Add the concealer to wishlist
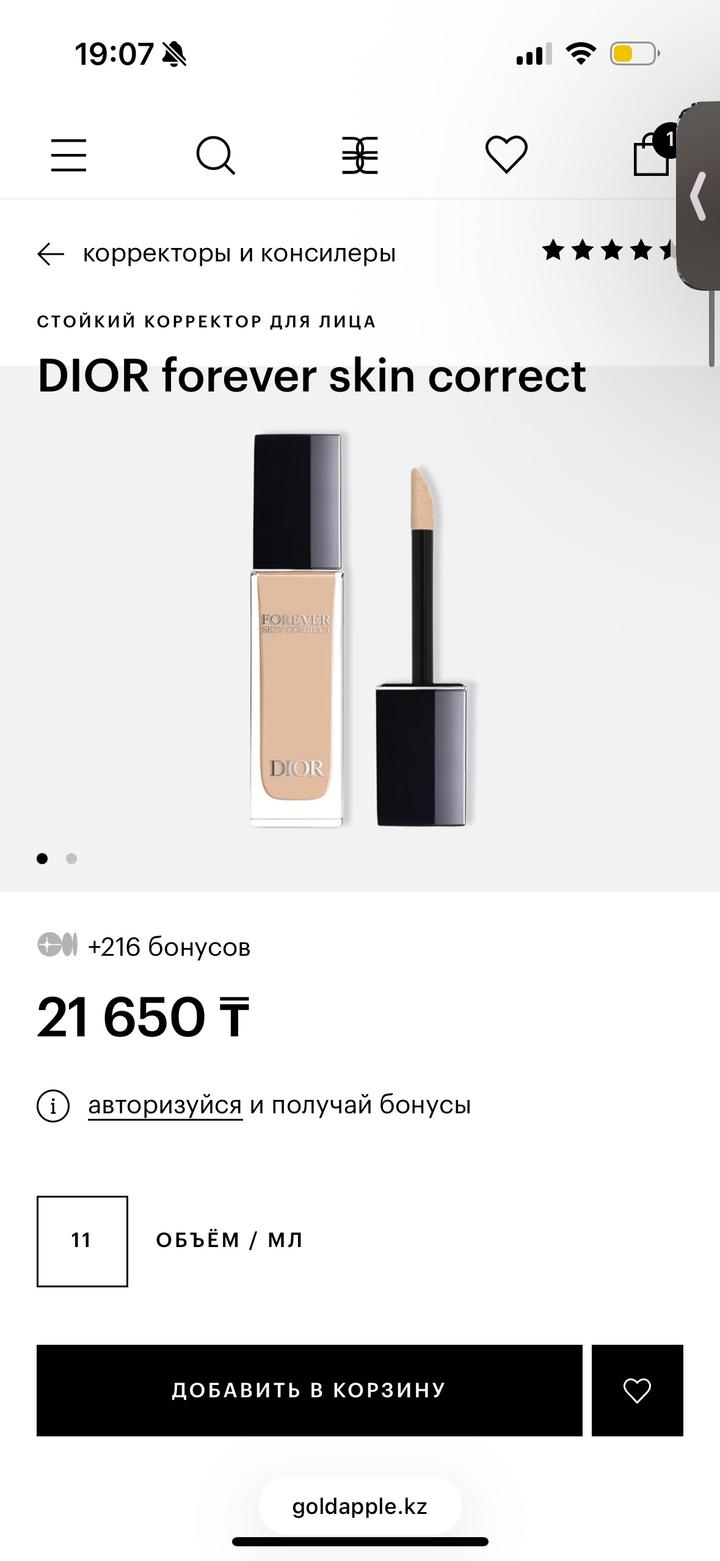The width and height of the screenshot is (720, 1561). coord(637,1390)
